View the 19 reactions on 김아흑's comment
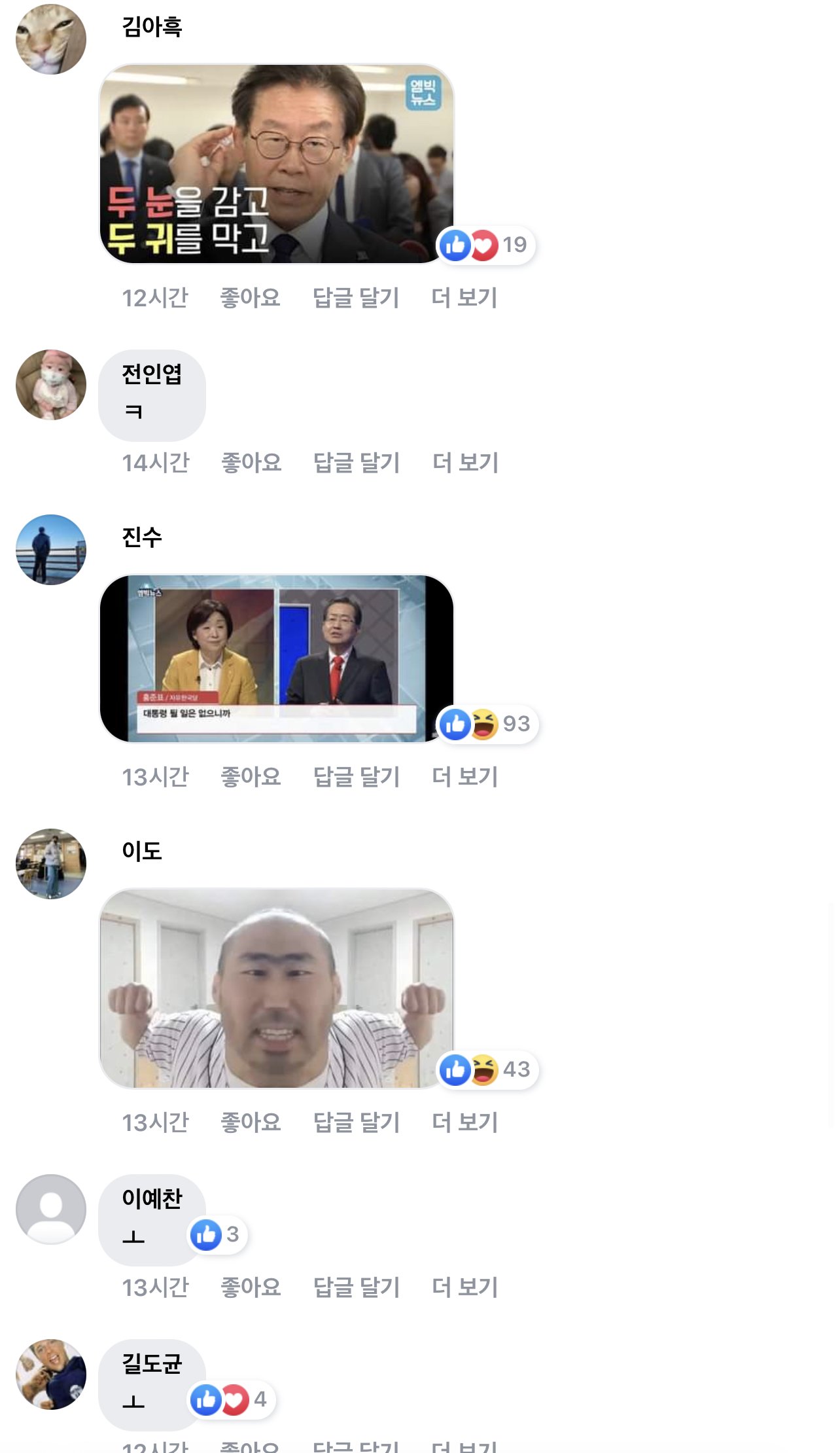This screenshot has width=840, height=1453. (x=485, y=245)
